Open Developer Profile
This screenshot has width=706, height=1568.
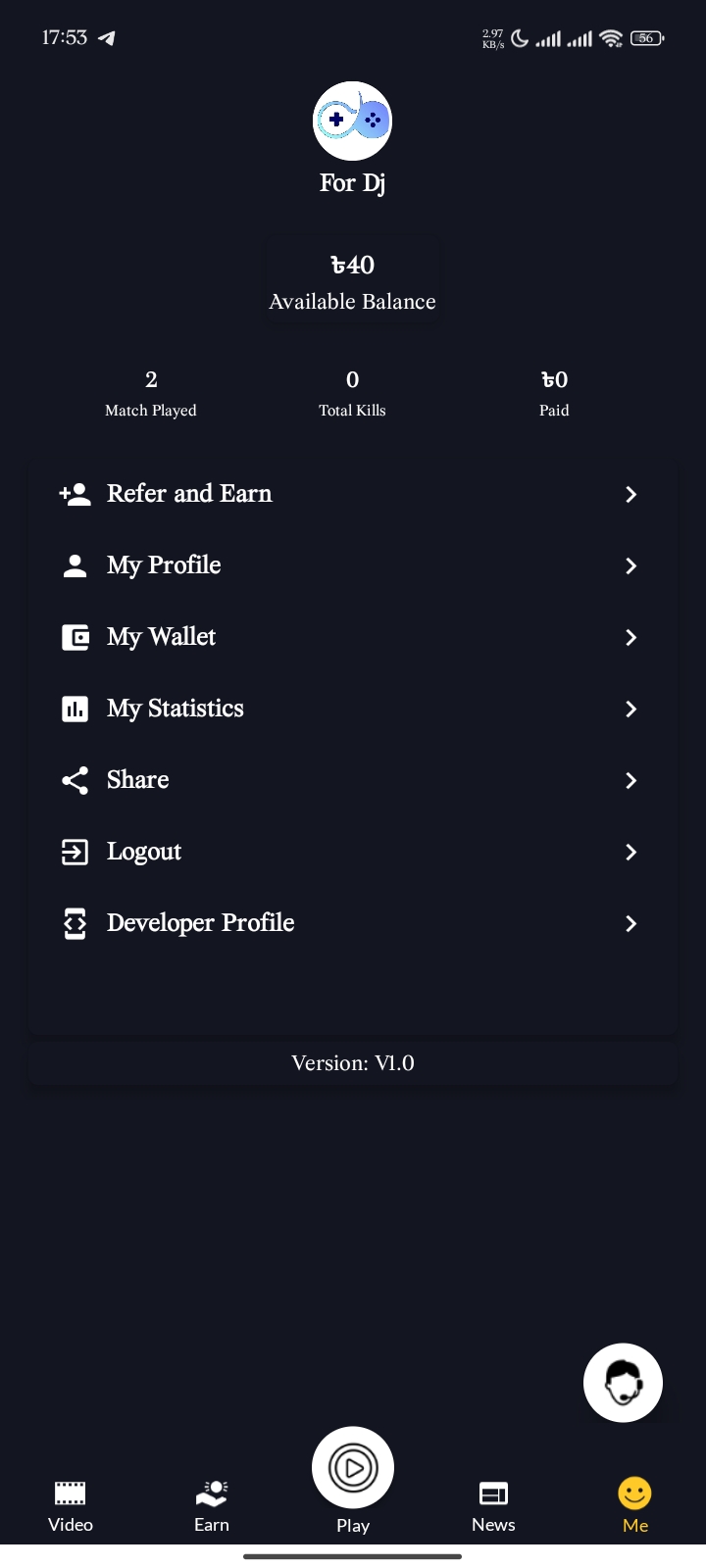352,923
